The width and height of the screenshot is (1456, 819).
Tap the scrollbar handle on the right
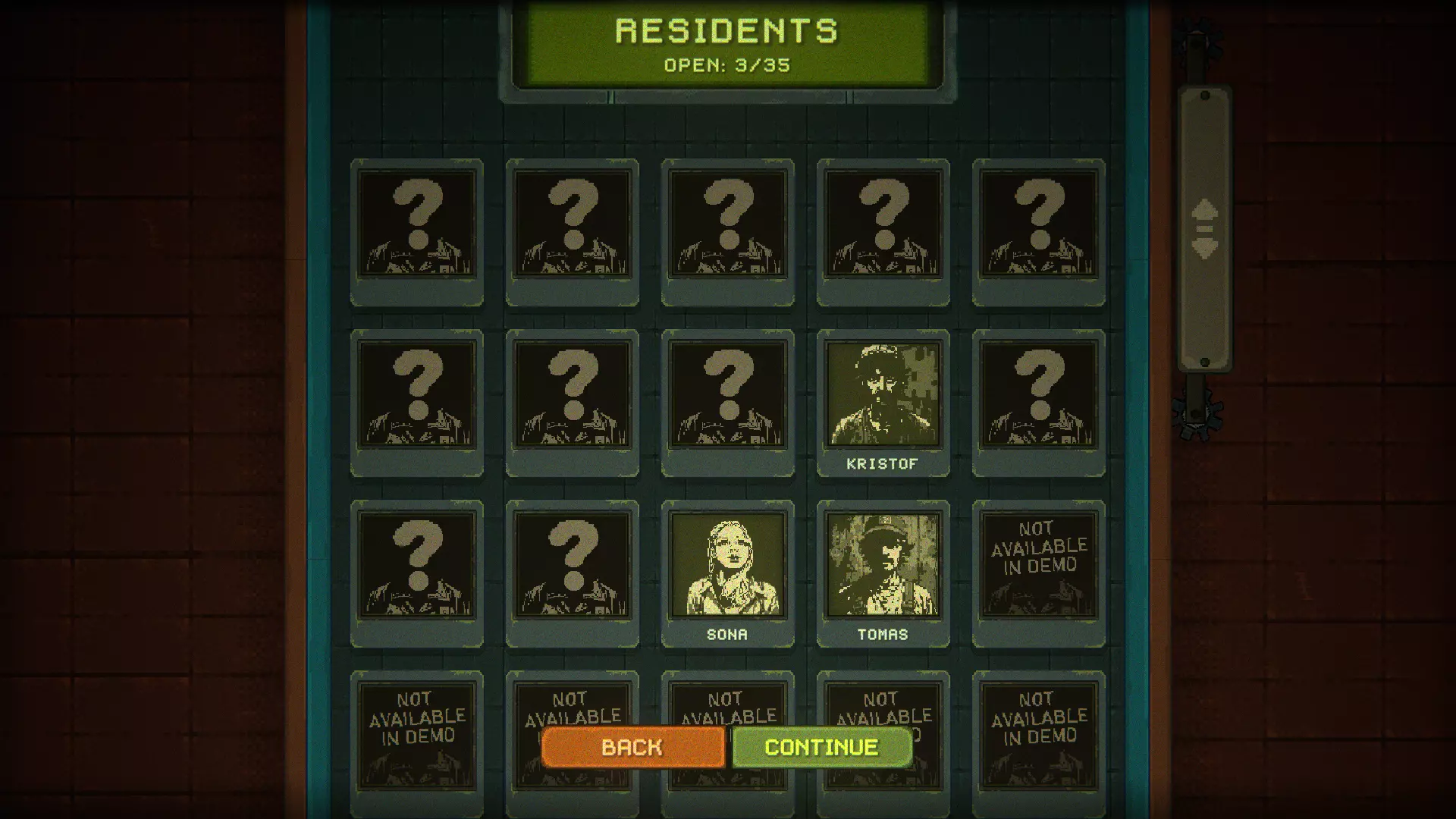click(1204, 229)
